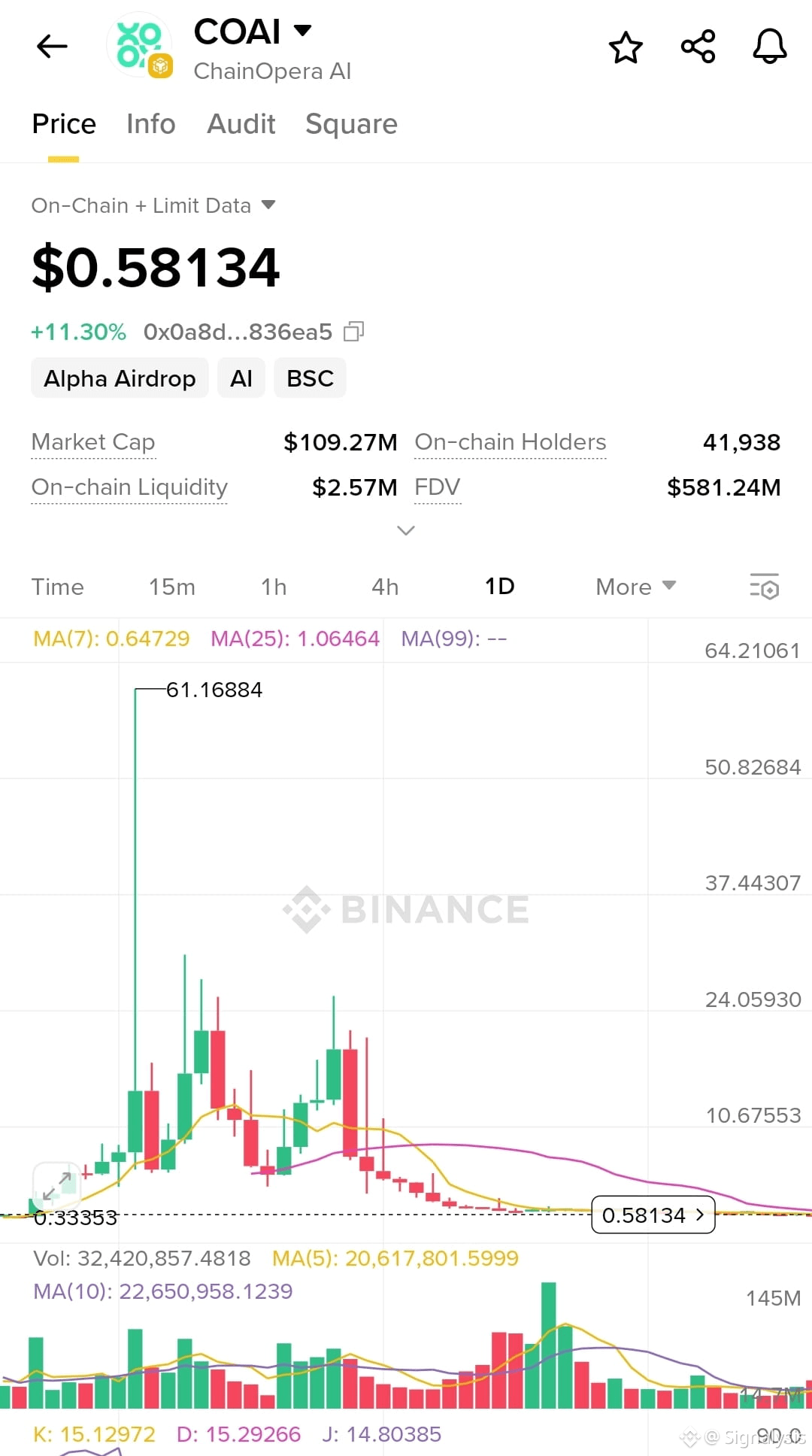Change the On-Chain + Limit Data source
812x1456 pixels.
153,205
